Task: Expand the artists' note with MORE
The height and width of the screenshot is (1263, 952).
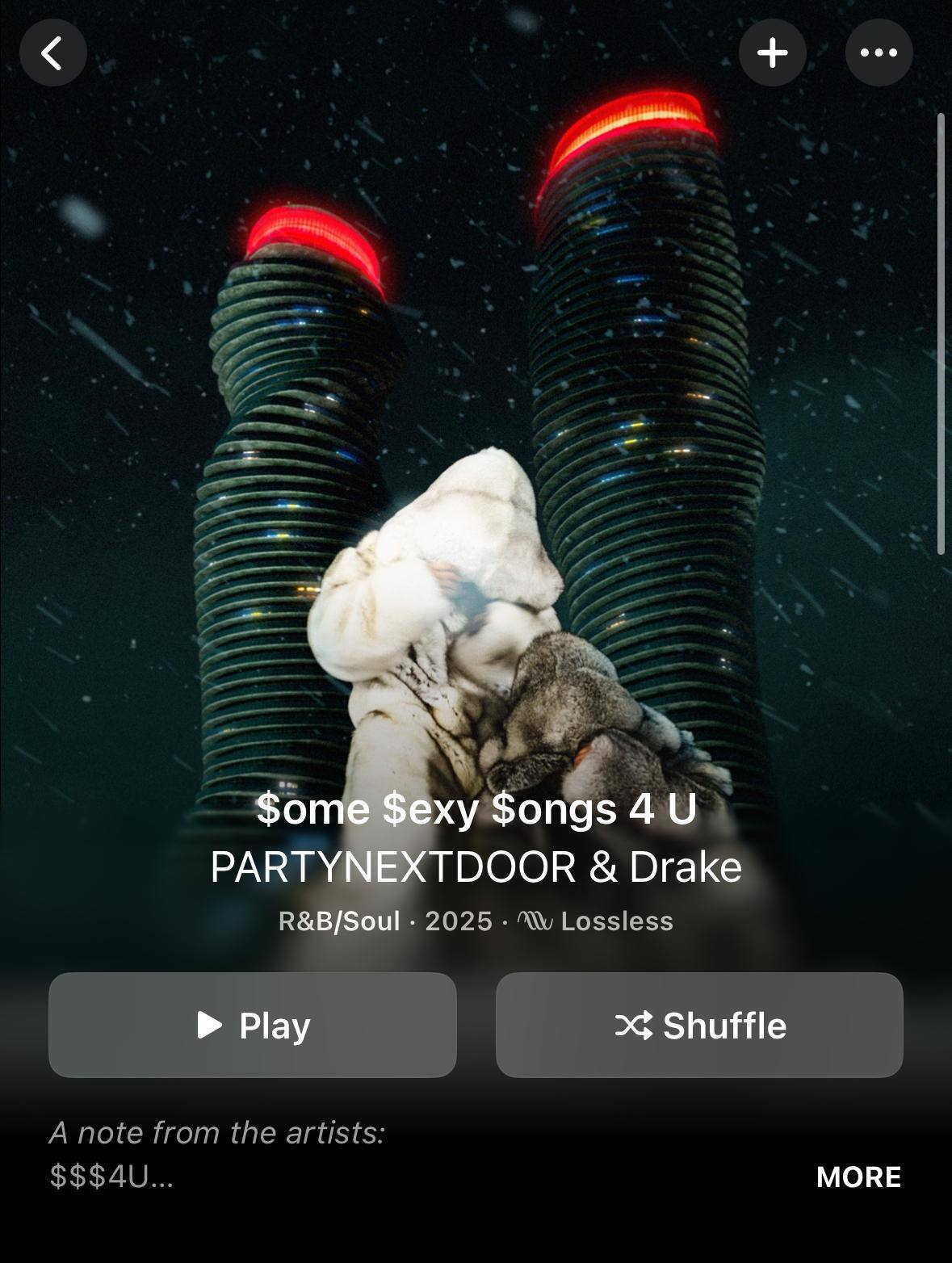Action: click(x=858, y=1177)
